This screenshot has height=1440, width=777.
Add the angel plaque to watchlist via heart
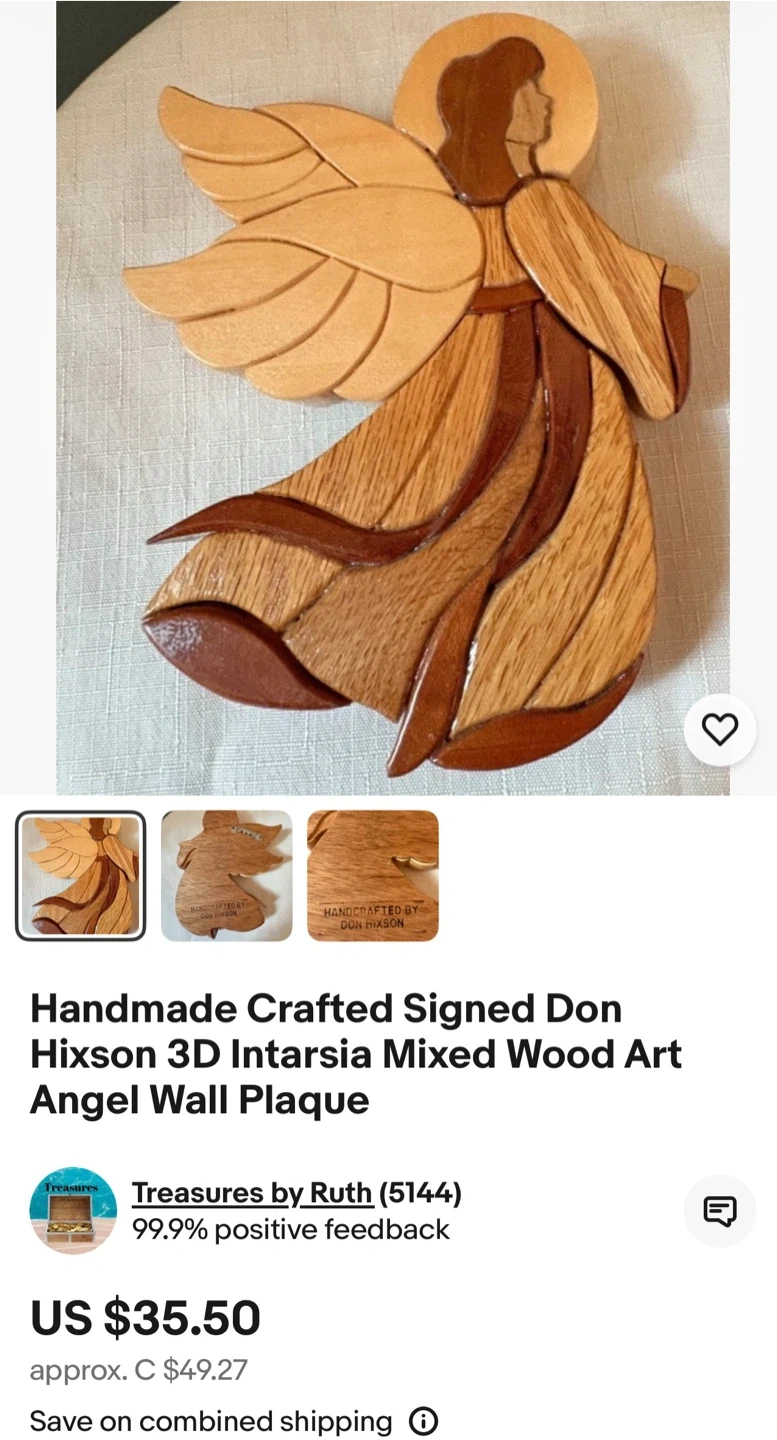click(720, 730)
